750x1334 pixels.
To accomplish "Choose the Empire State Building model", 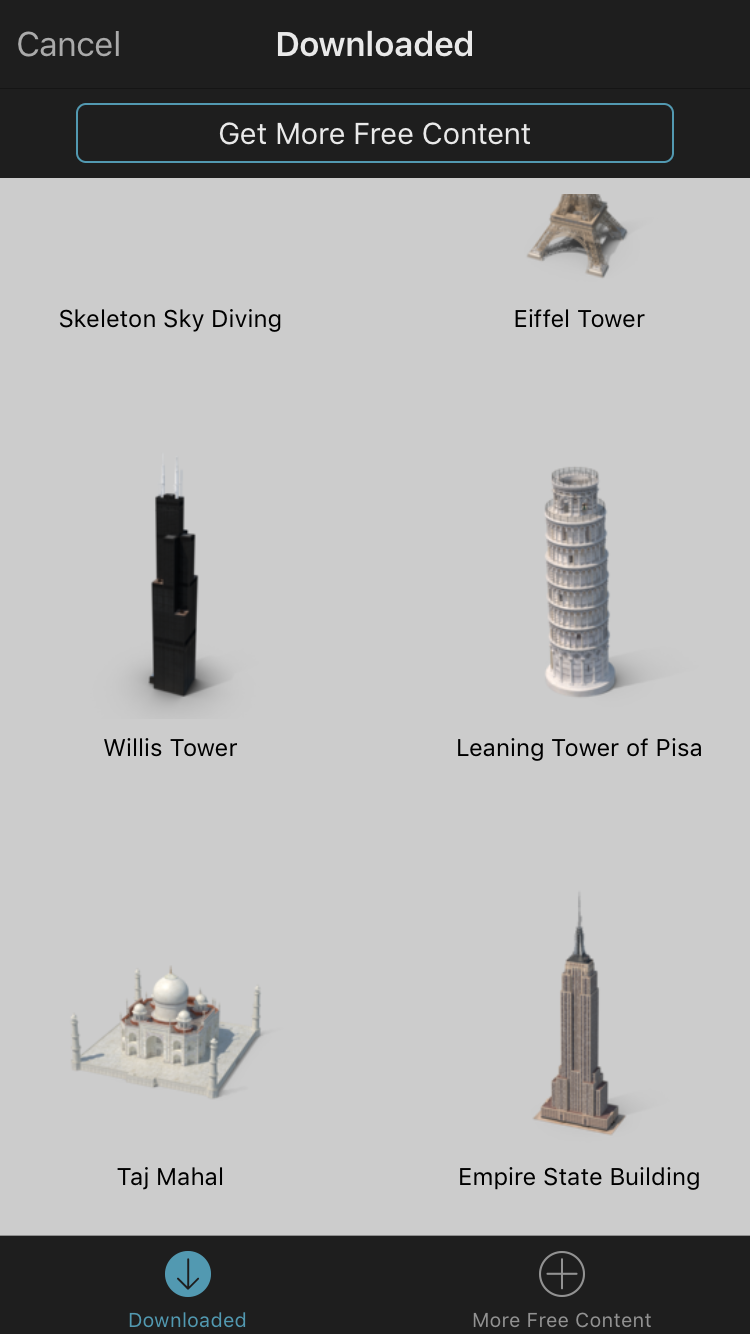I will pos(579,1041).
